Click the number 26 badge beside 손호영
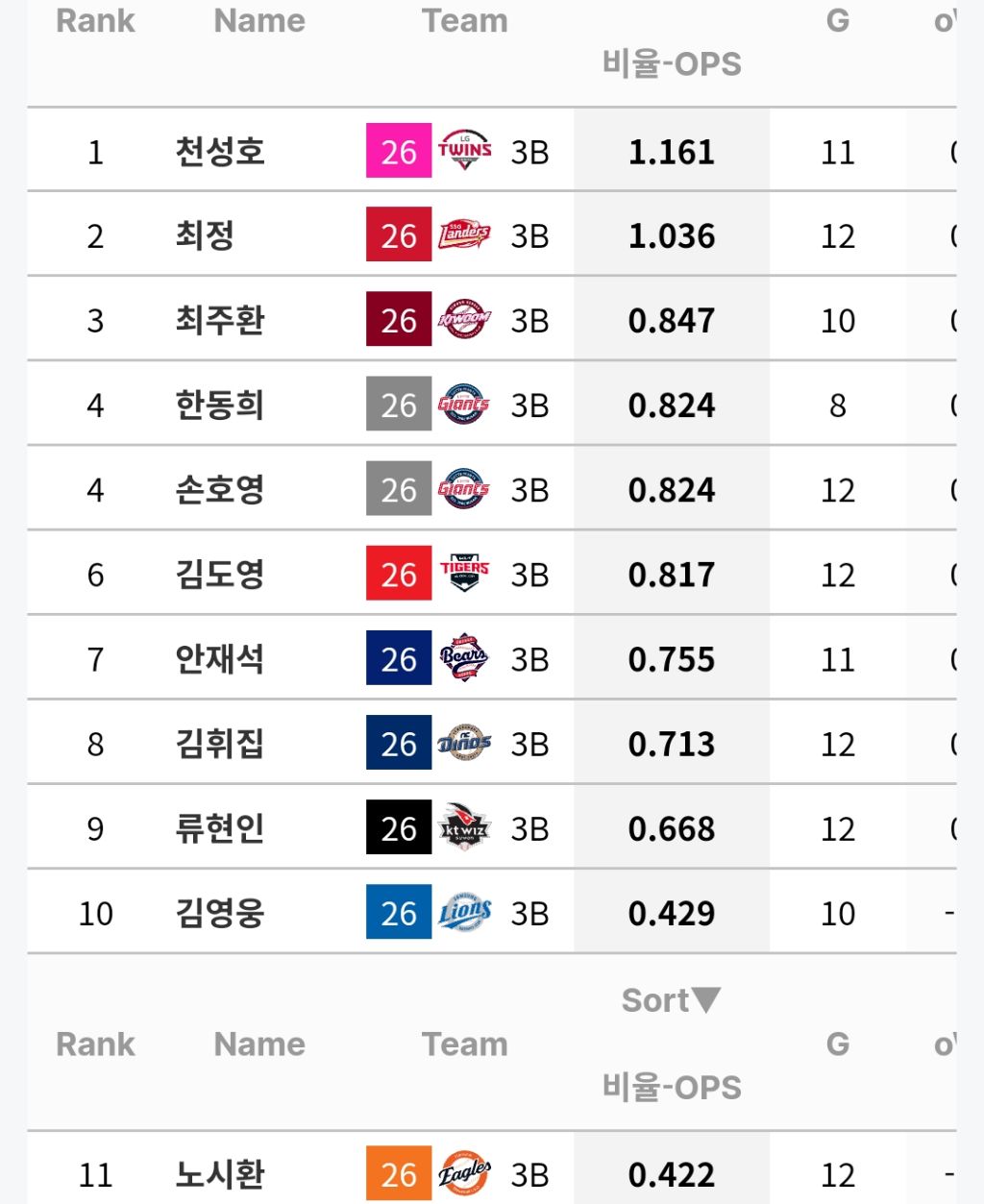Viewport: 984px width, 1204px height. tap(398, 489)
